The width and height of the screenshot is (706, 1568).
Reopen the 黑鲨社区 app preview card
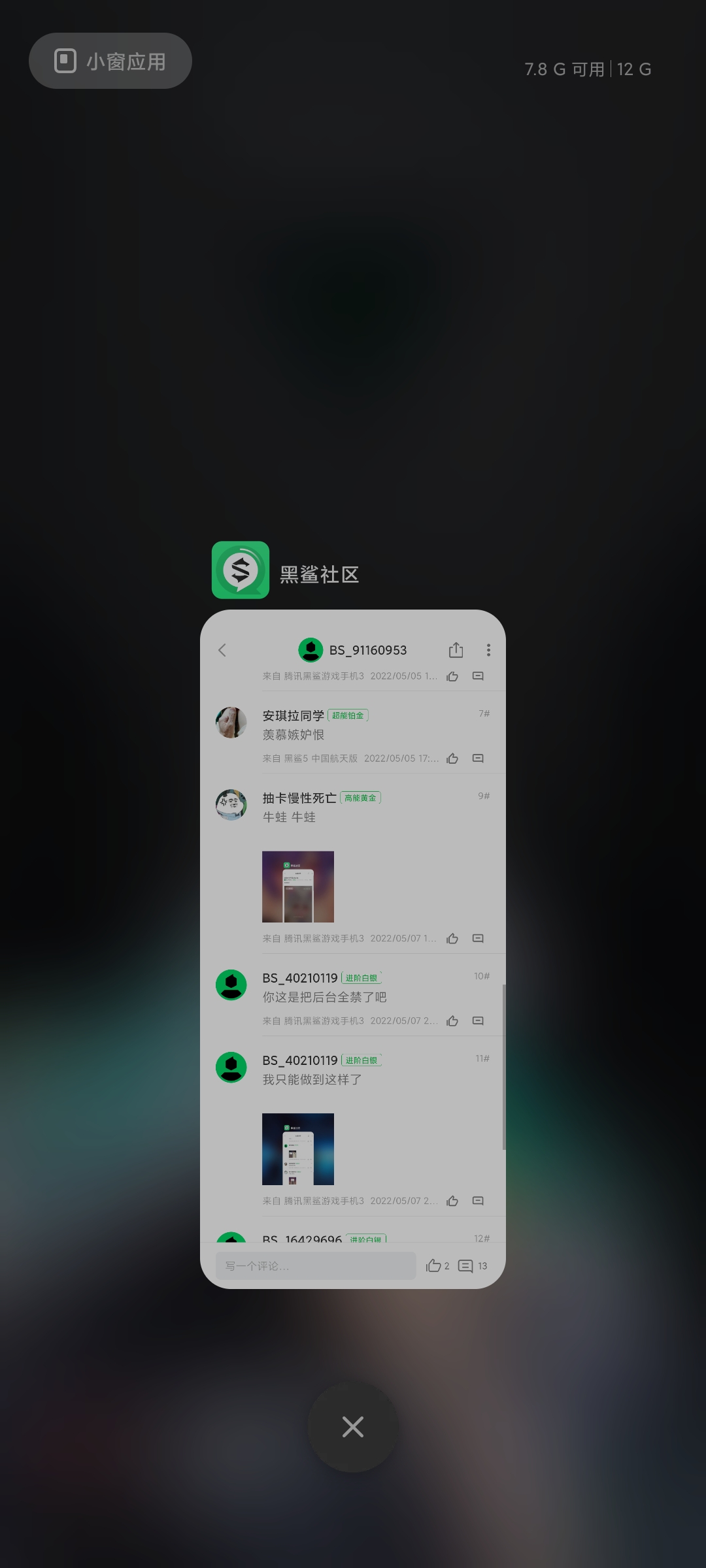coord(352,947)
